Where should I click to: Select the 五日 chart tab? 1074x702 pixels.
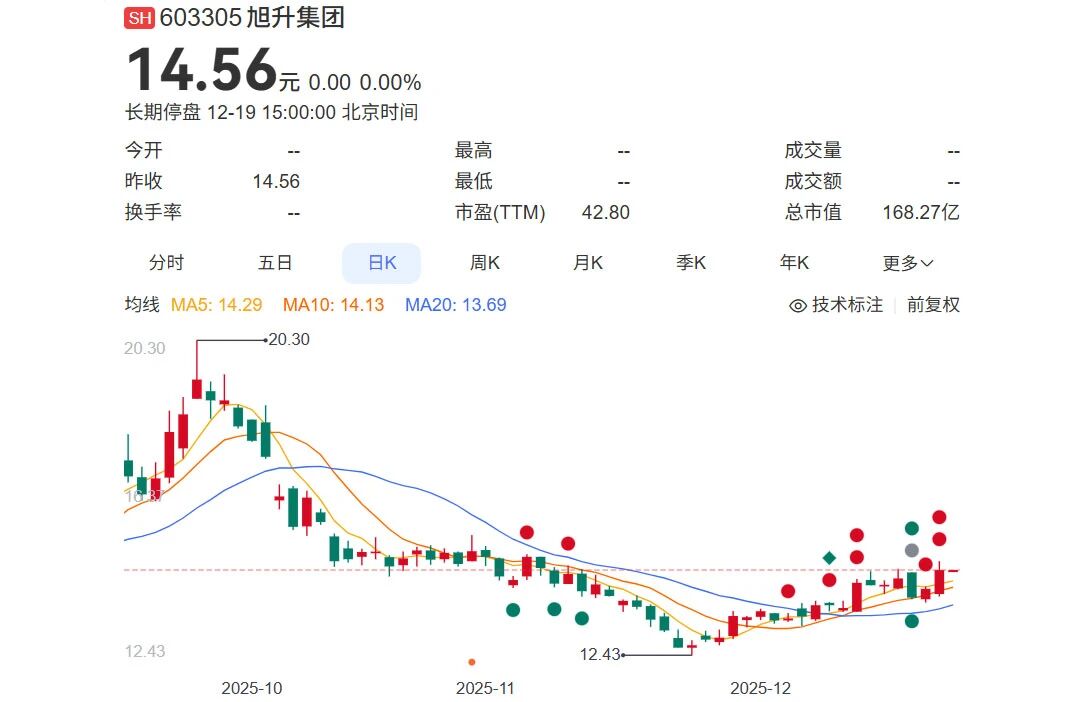pos(275,263)
